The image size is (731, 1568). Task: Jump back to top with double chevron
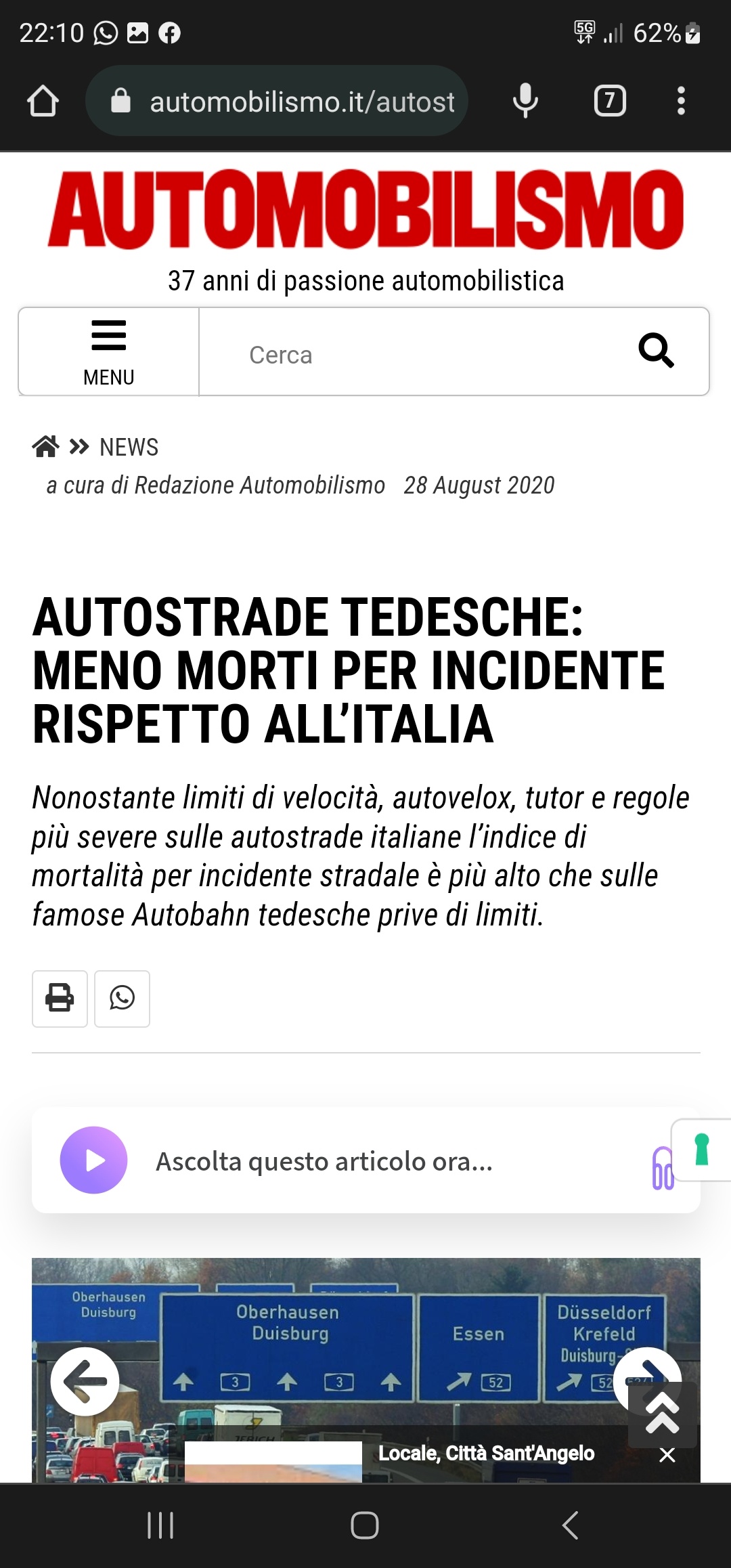(663, 1414)
